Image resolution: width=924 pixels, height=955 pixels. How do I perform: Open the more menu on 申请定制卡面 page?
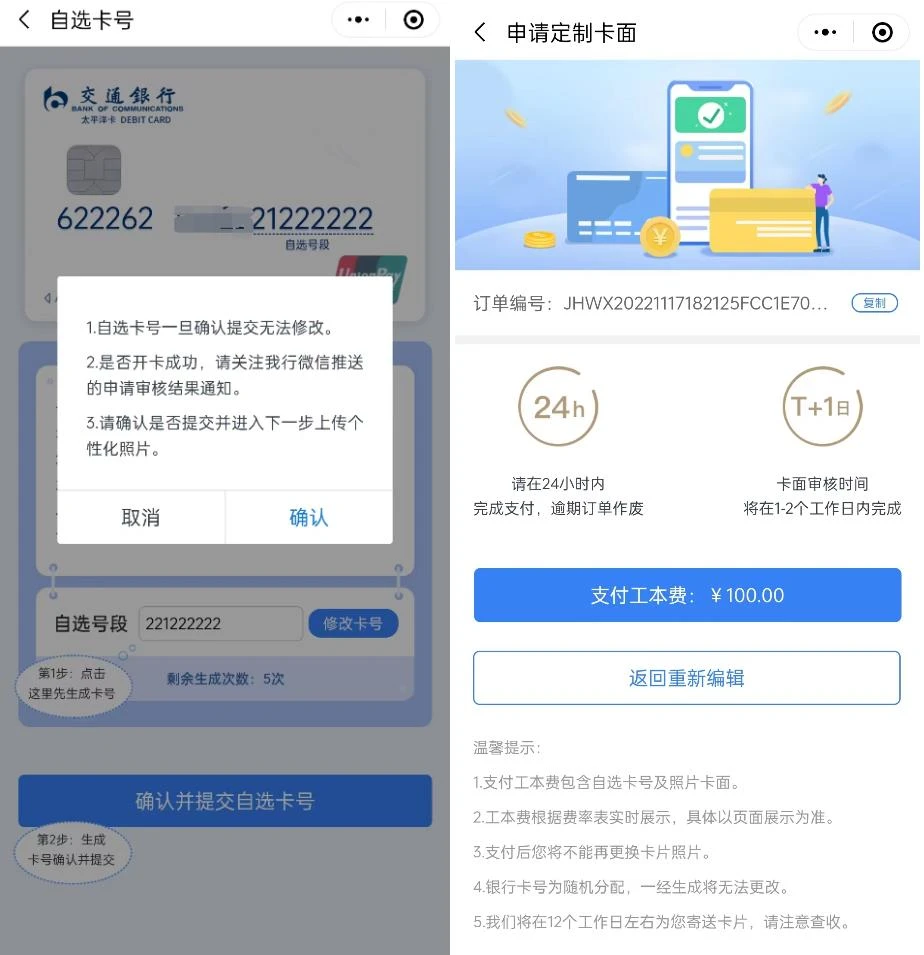[826, 33]
